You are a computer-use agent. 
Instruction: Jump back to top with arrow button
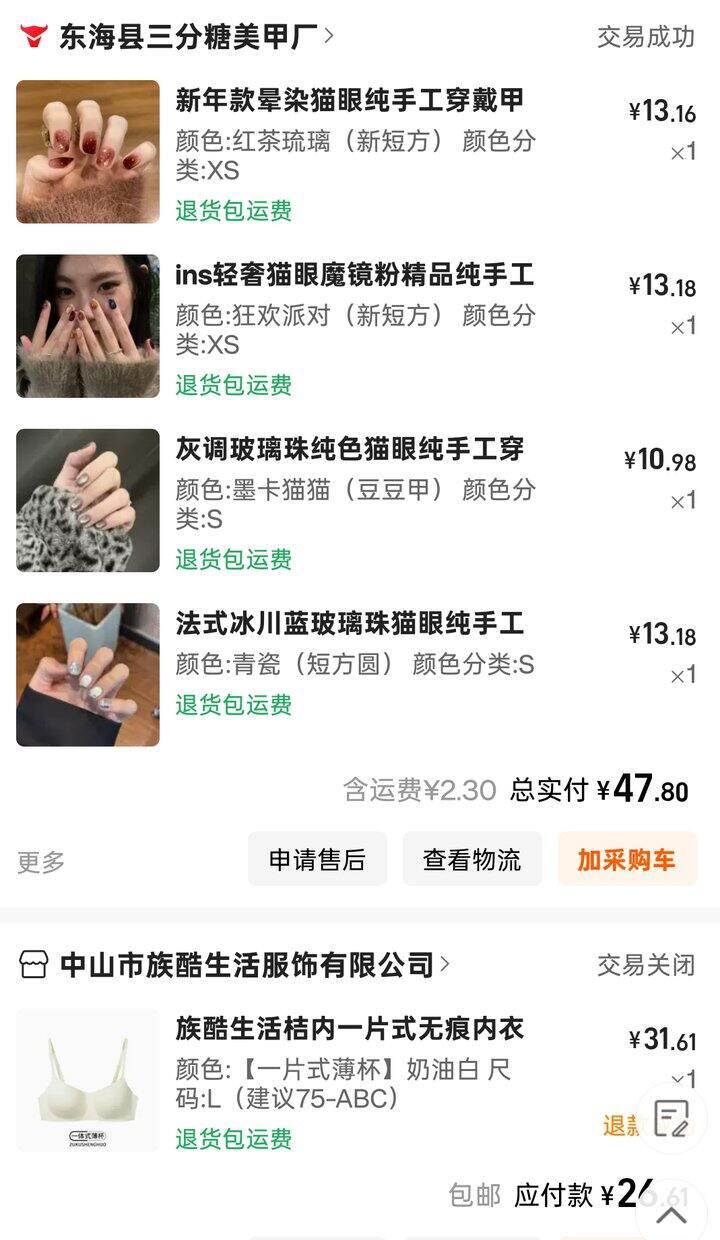[x=671, y=1214]
